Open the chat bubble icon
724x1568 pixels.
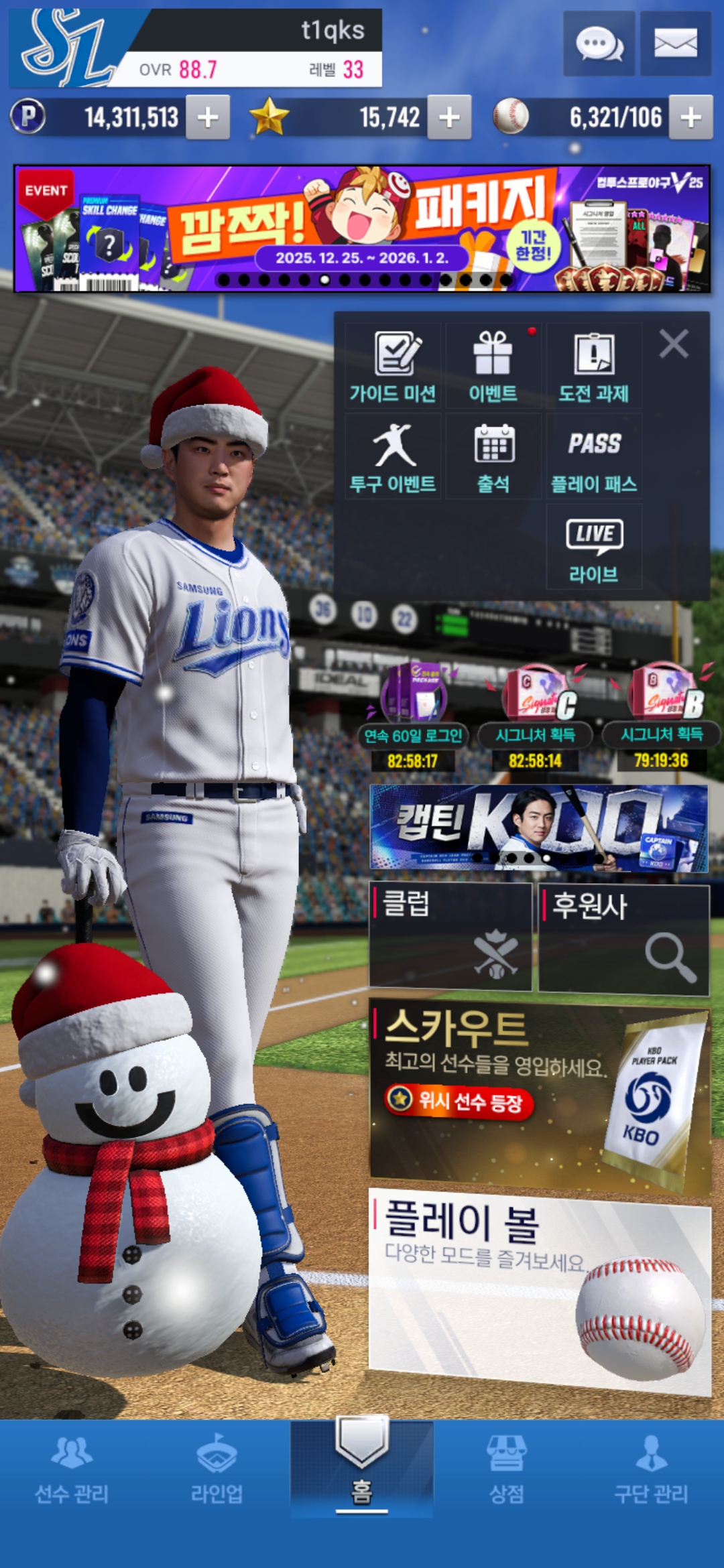pyautogui.click(x=599, y=44)
